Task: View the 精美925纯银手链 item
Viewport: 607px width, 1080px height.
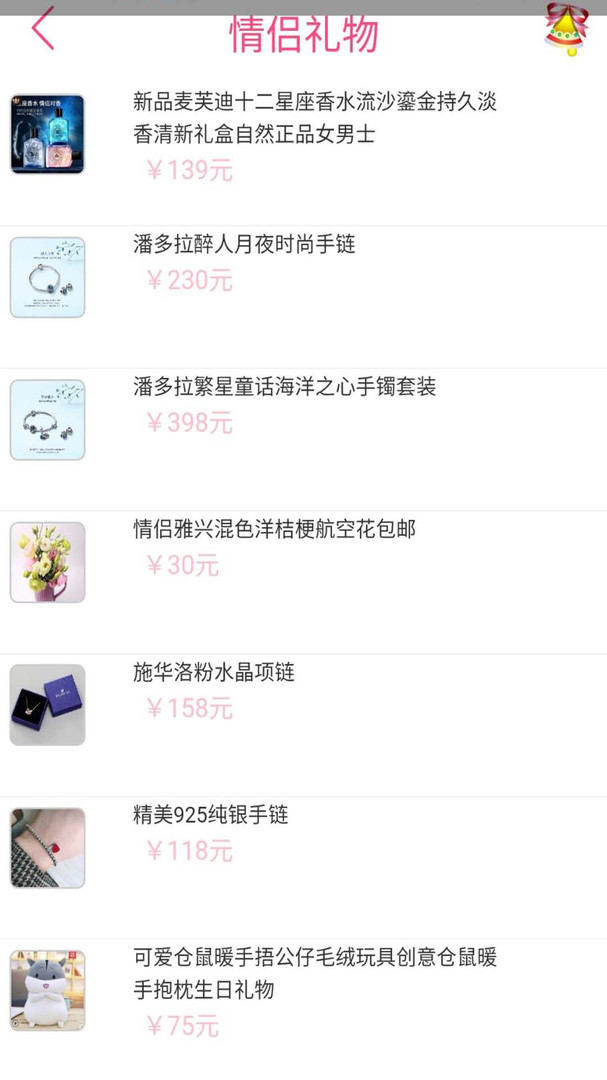Action: point(210,815)
